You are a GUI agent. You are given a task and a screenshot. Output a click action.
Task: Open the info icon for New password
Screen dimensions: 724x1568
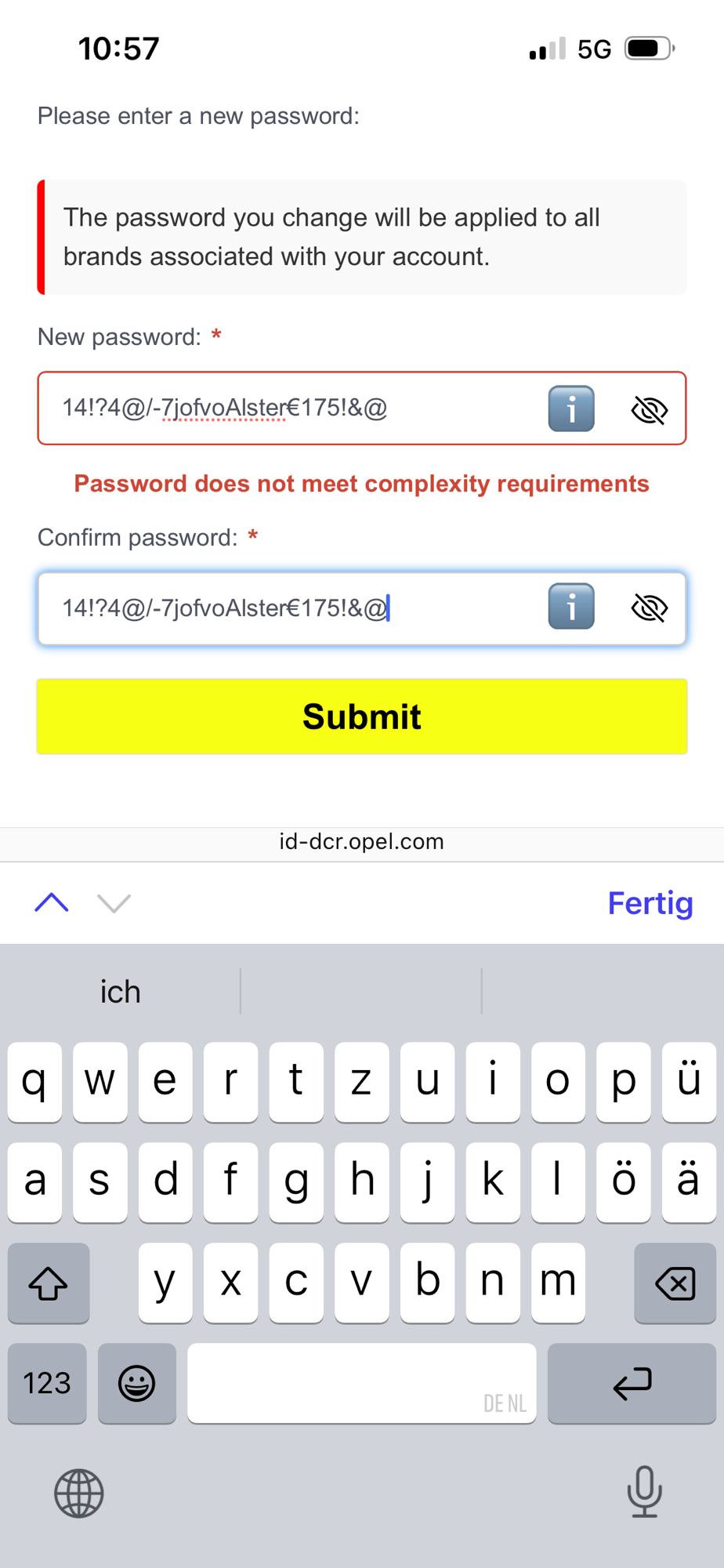coord(571,408)
